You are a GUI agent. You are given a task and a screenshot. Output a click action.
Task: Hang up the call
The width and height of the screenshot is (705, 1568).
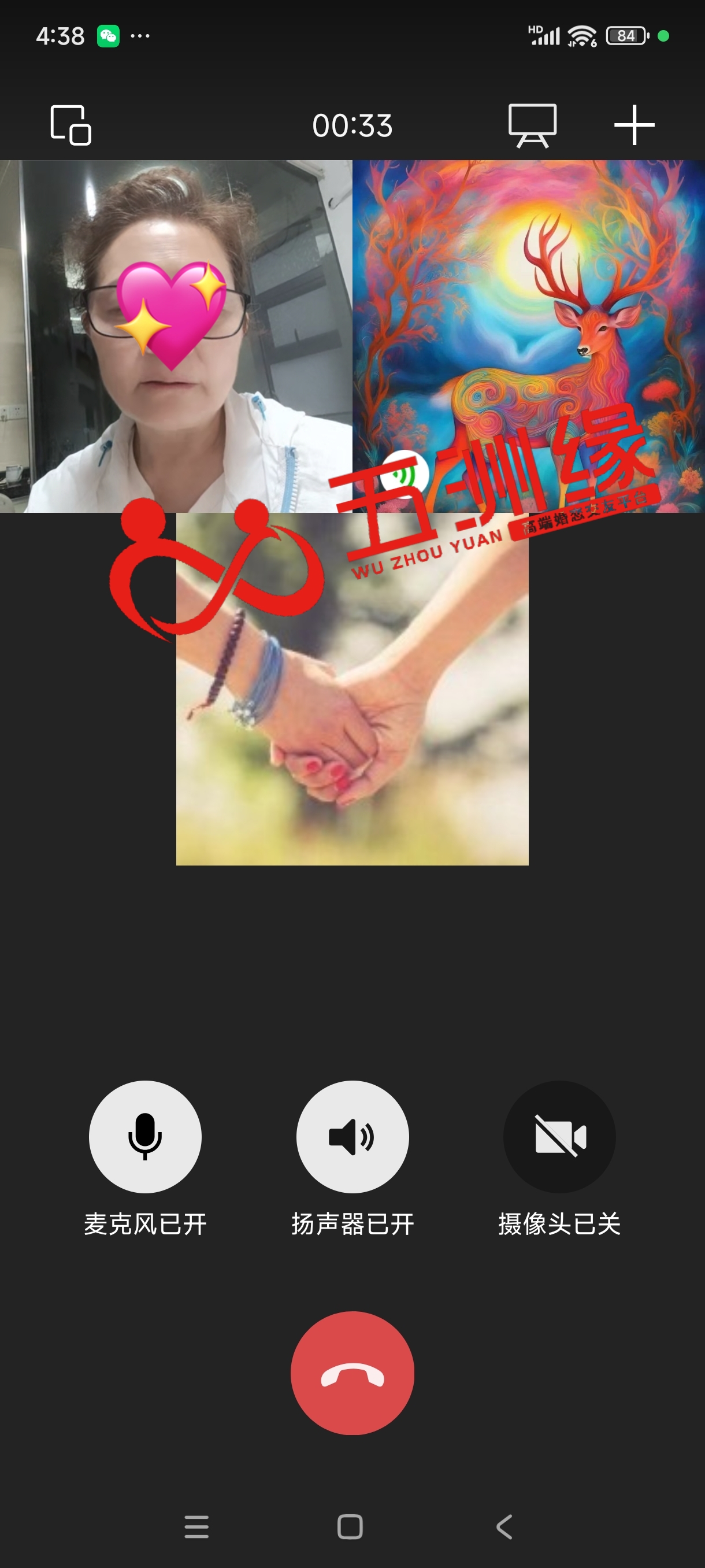click(352, 1373)
